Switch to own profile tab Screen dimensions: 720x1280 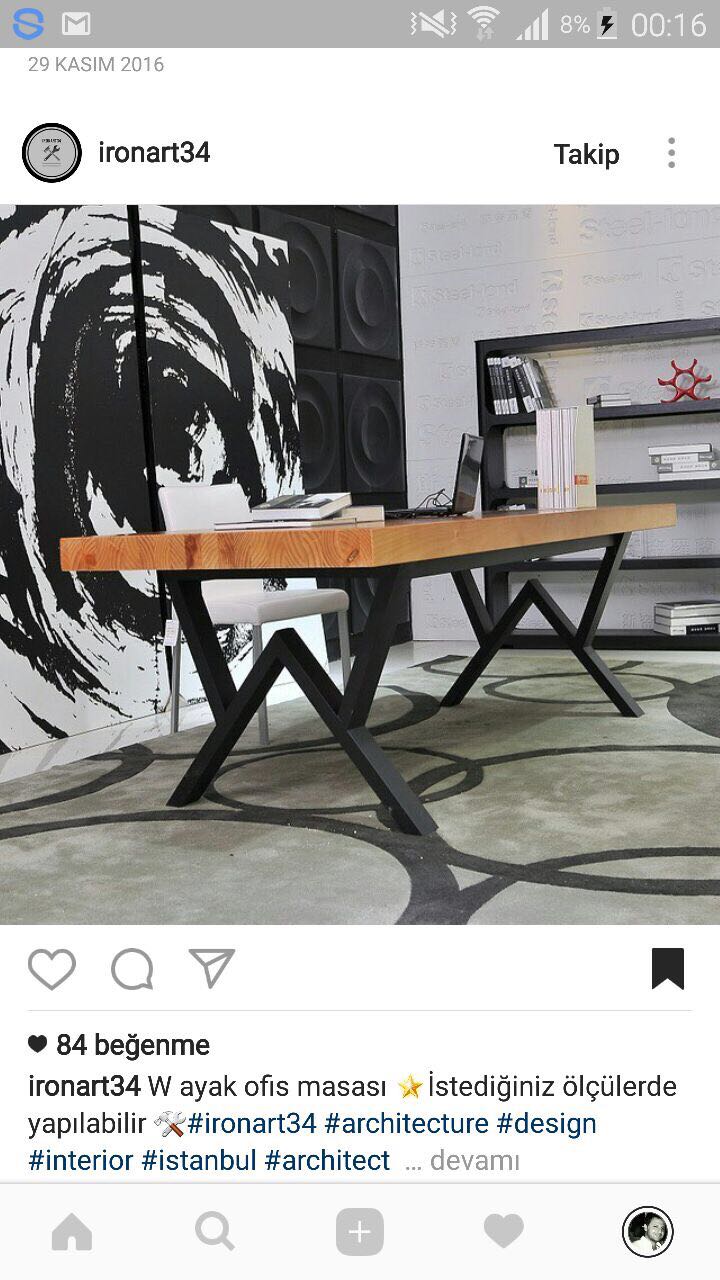(648, 1232)
